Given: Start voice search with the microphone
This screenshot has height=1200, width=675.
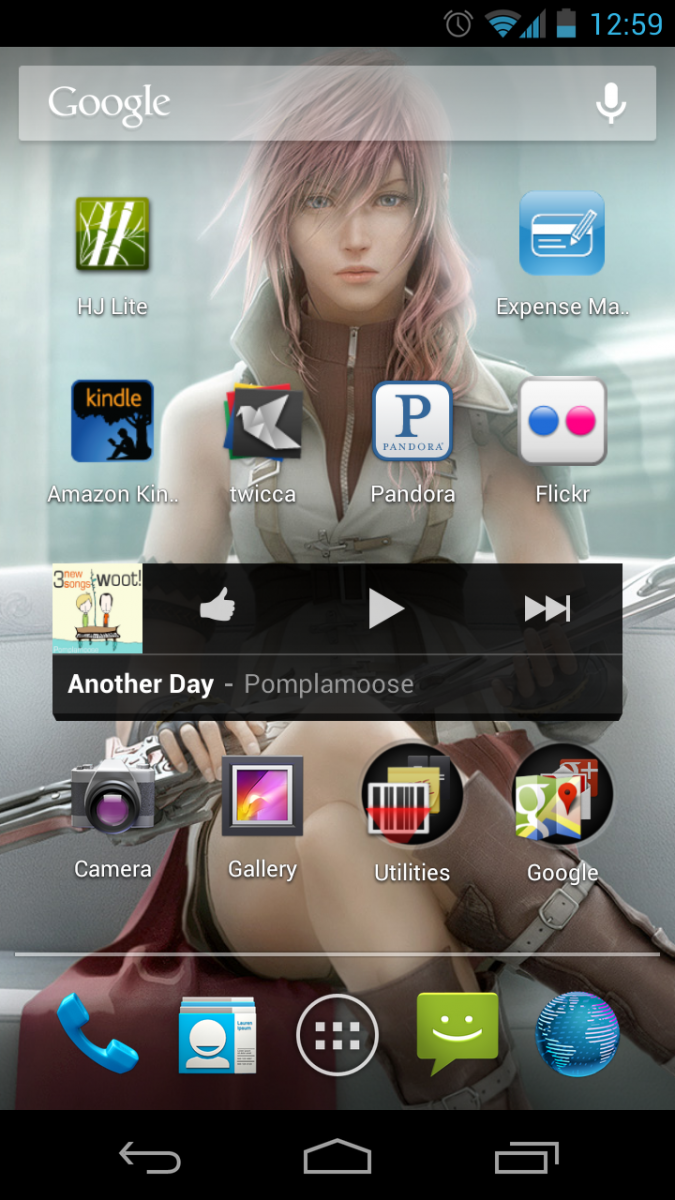Looking at the screenshot, I should point(611,103).
